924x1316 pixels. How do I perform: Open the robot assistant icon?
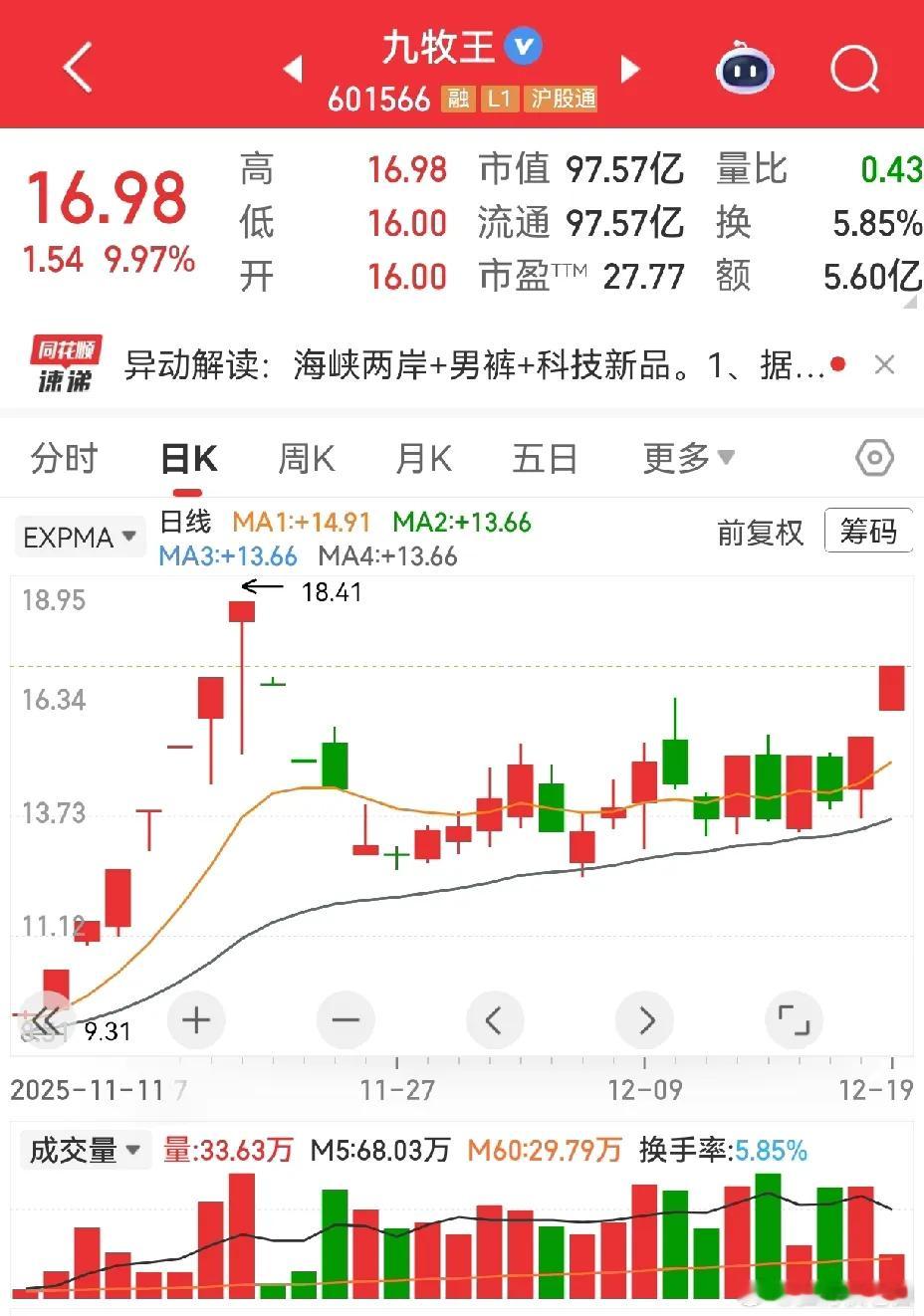click(x=745, y=68)
